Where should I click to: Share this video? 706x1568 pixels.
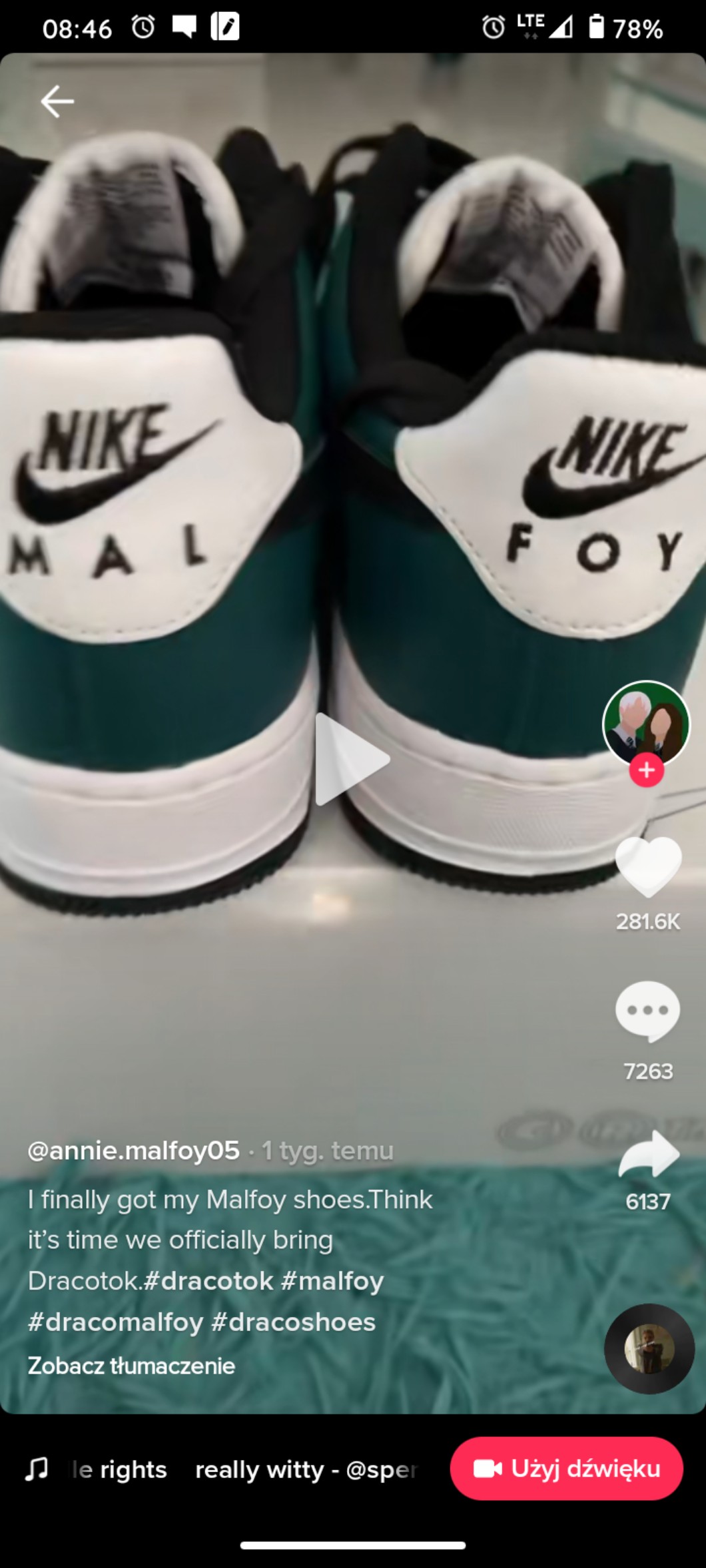pos(649,1155)
